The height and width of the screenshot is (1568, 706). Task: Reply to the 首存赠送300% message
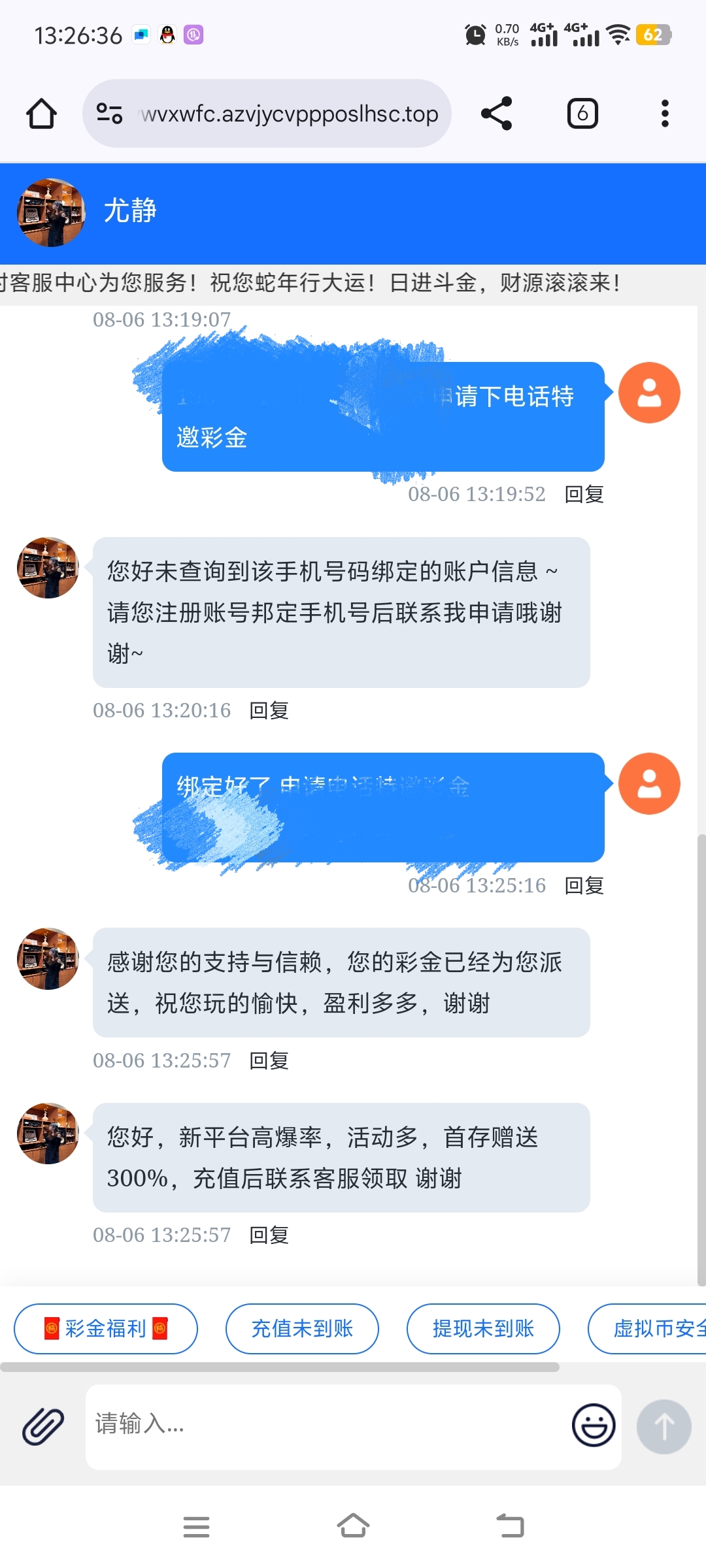(269, 1235)
